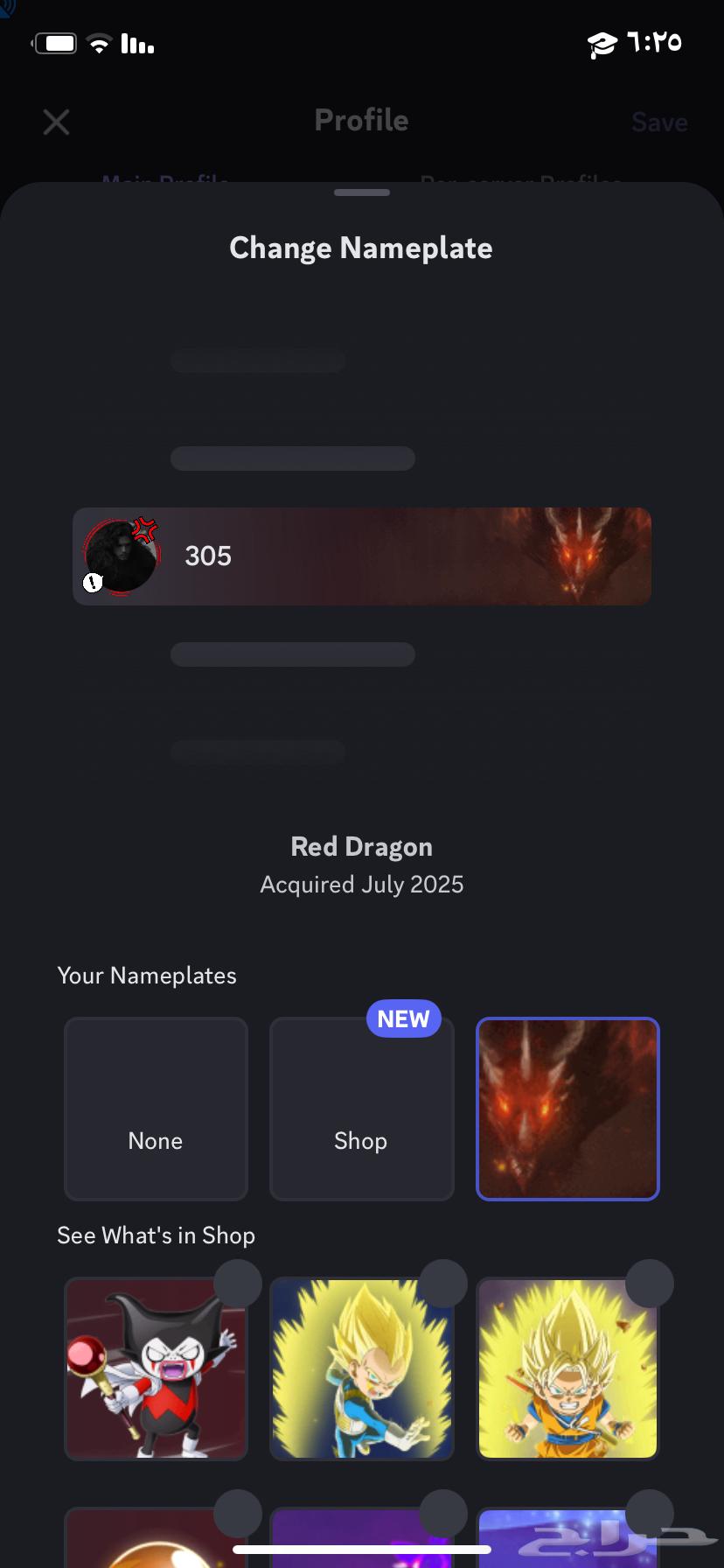Save the nameplate changes
Image resolution: width=724 pixels, height=1568 pixels.
659,122
